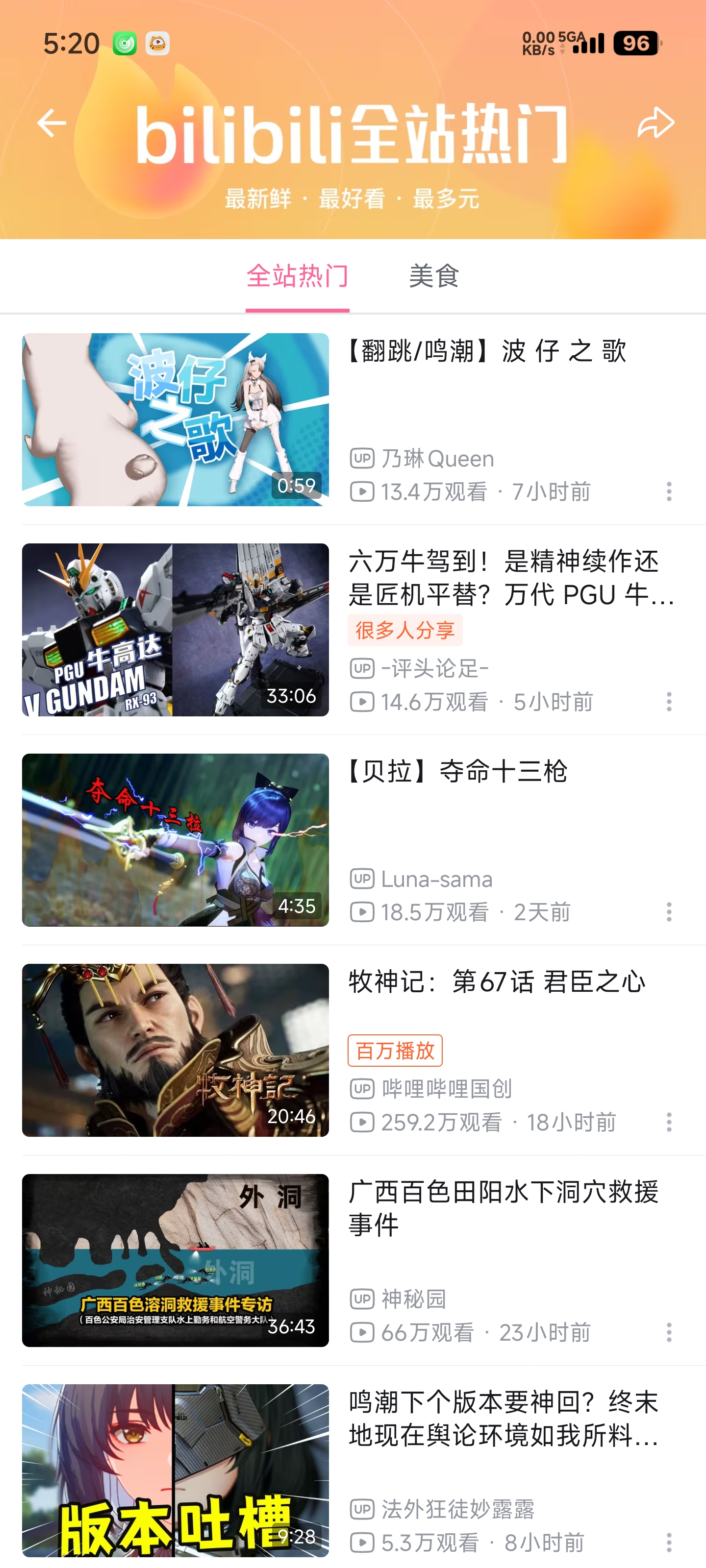The width and height of the screenshot is (706, 1568).
Task: Select the 全站热门 tab
Action: 297,276
